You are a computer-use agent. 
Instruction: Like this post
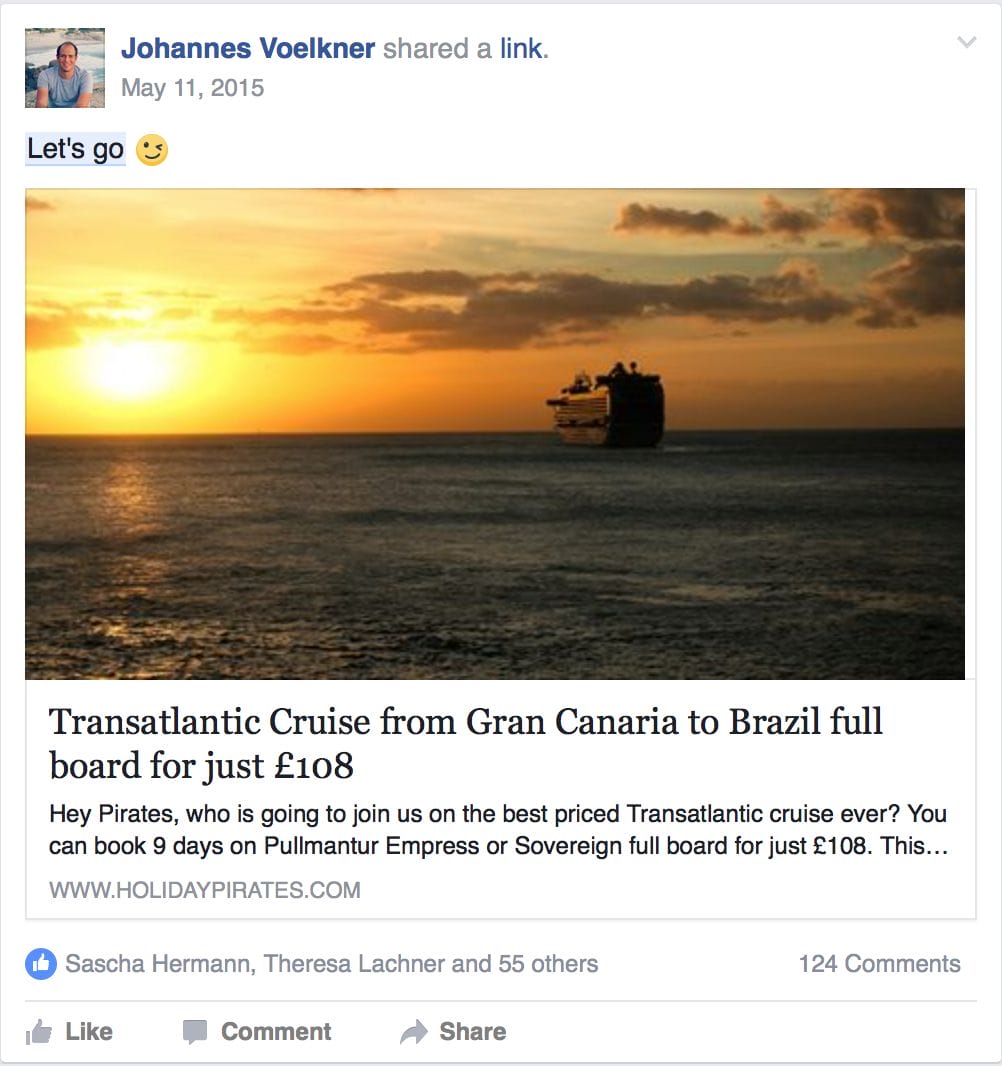pos(70,1031)
